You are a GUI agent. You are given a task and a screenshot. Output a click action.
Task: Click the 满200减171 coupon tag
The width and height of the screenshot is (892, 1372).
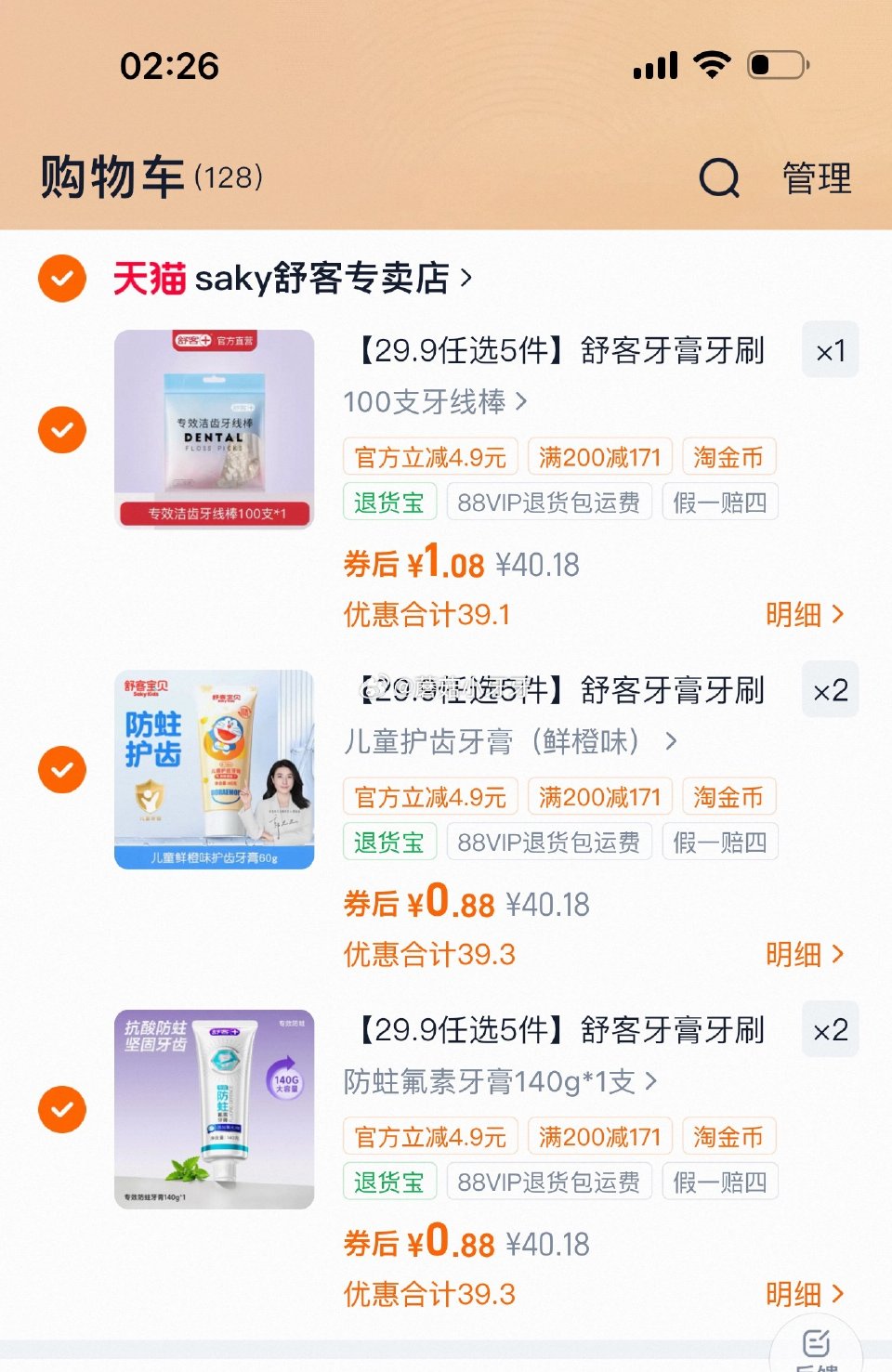(599, 456)
